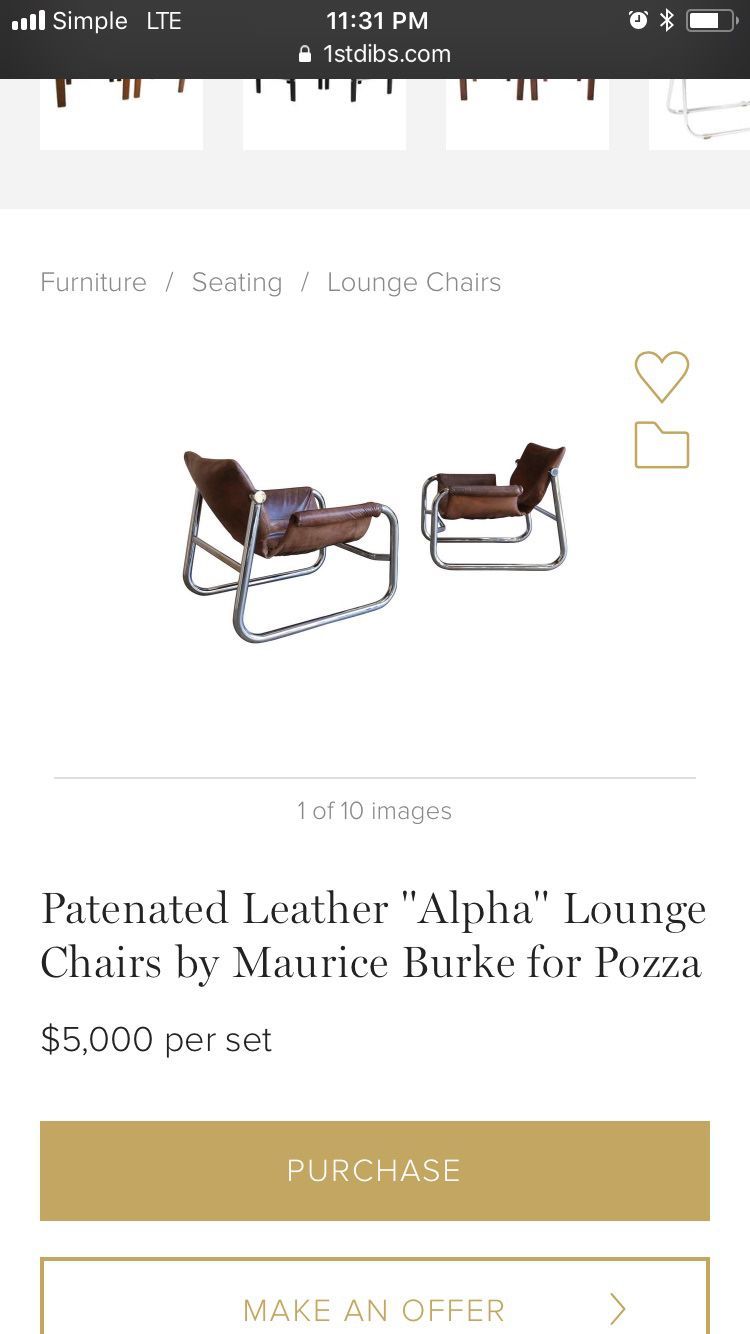Image resolution: width=750 pixels, height=1334 pixels.
Task: Click the padlock icon beside 1stdibs.com
Action: [x=303, y=55]
